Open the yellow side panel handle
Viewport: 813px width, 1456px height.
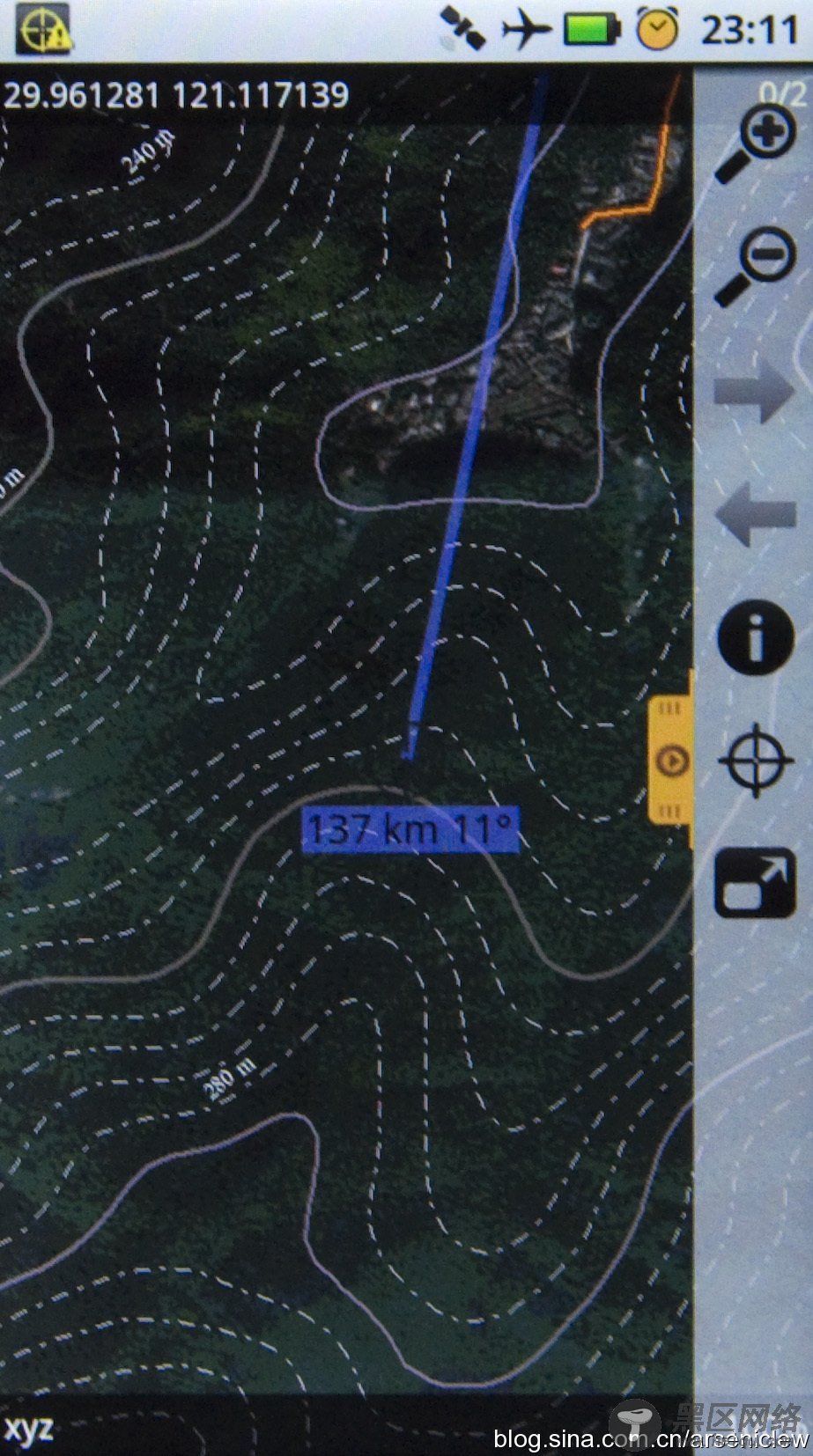(671, 761)
